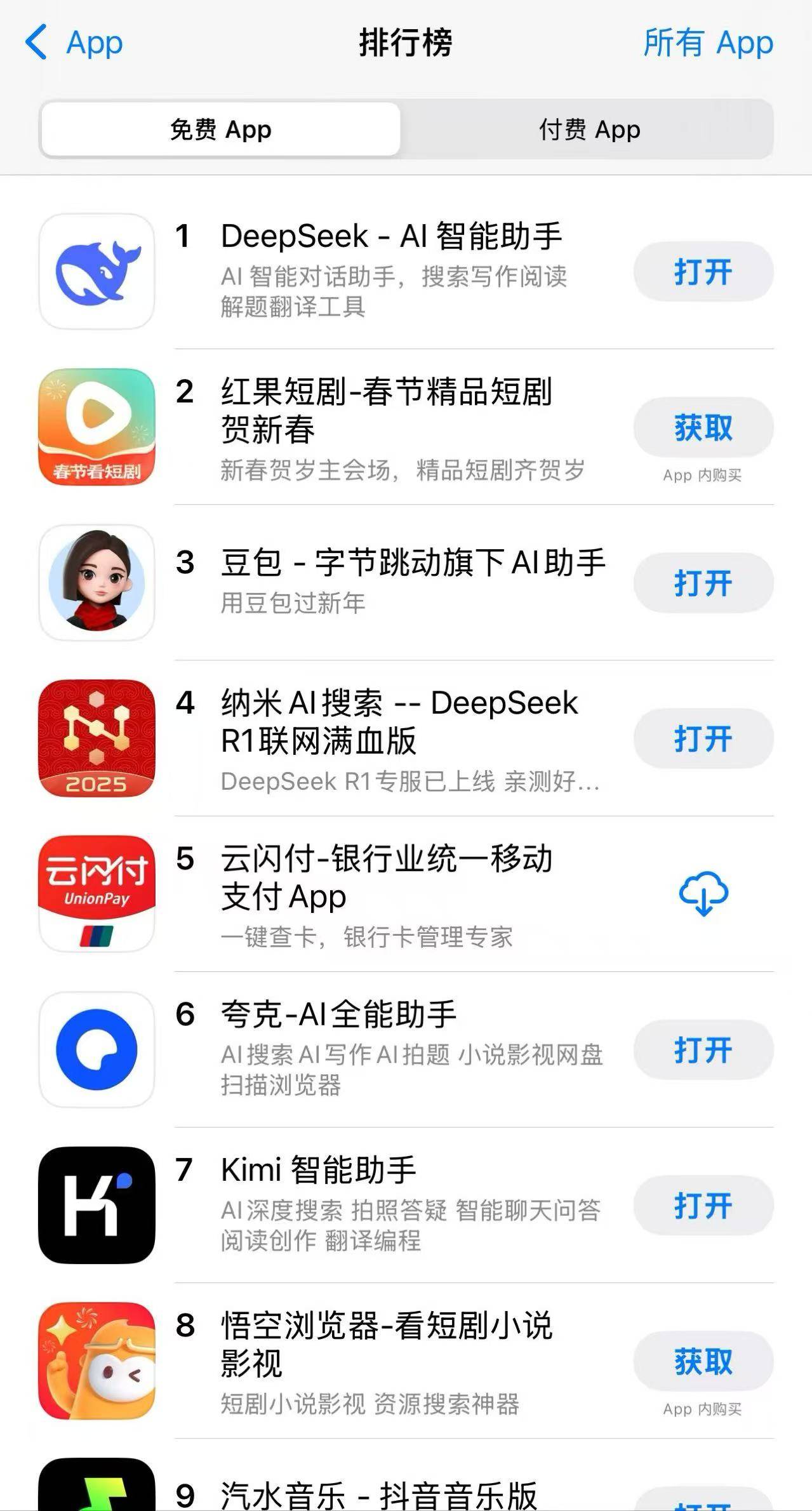Screen dimensions: 812x1511
Task: Select the 汽水音乐 app icon
Action: pyautogui.click(x=95, y=1492)
